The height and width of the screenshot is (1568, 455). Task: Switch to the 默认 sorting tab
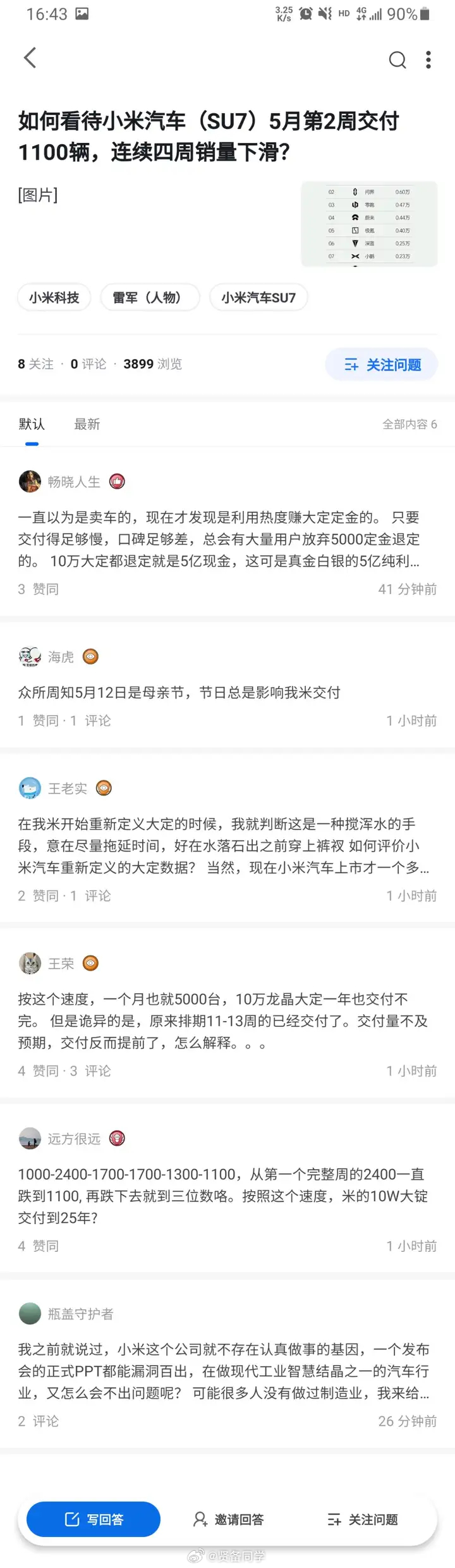pos(32,424)
